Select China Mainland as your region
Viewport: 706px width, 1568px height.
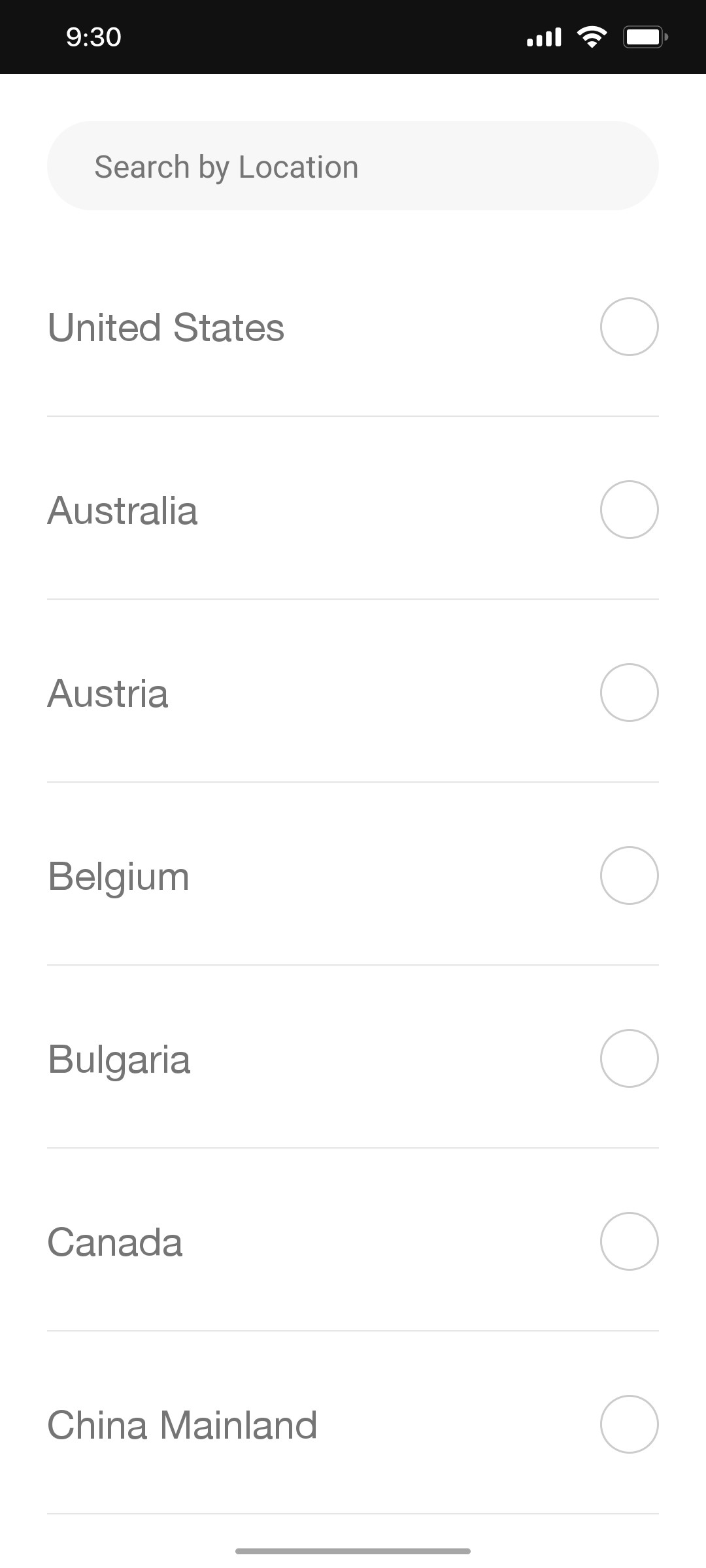629,1424
